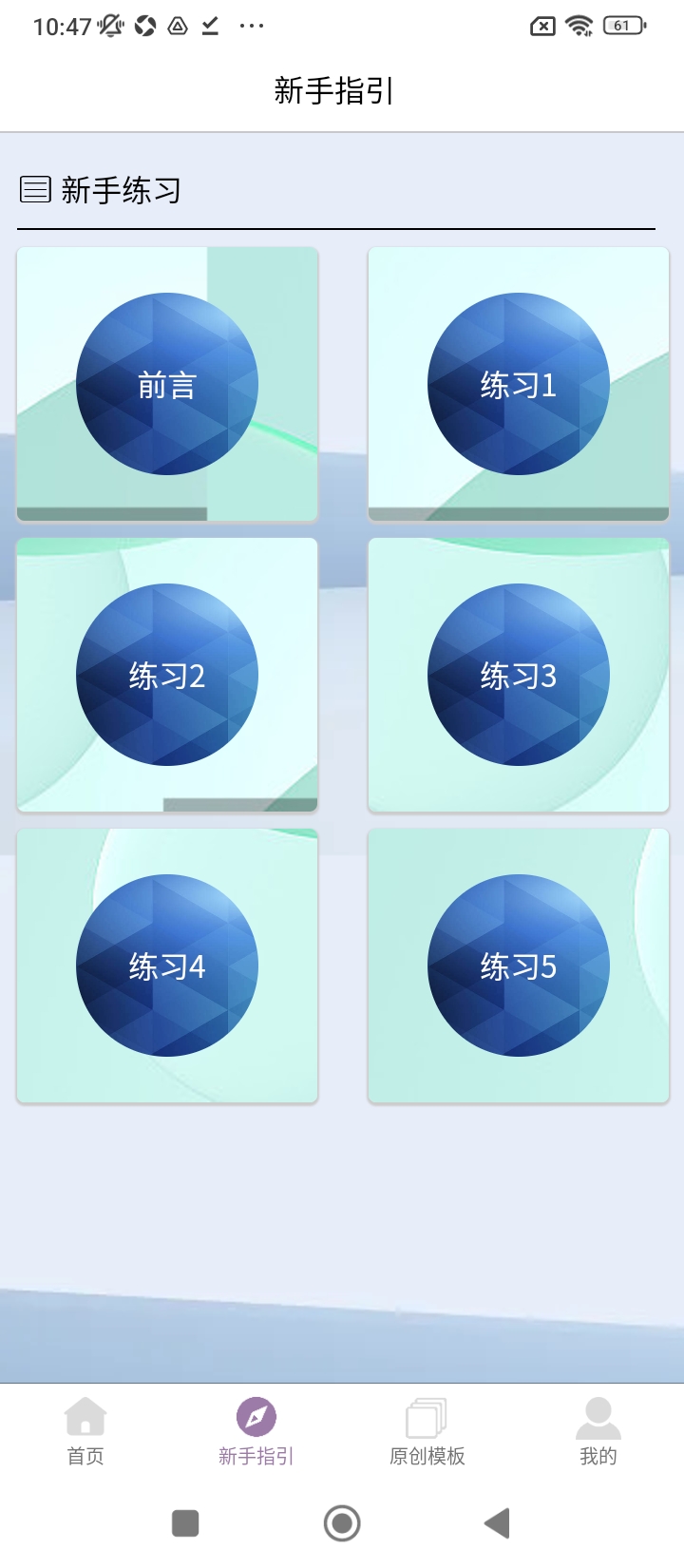Switch to the 首页 tab
684x1568 pixels.
click(x=85, y=1431)
